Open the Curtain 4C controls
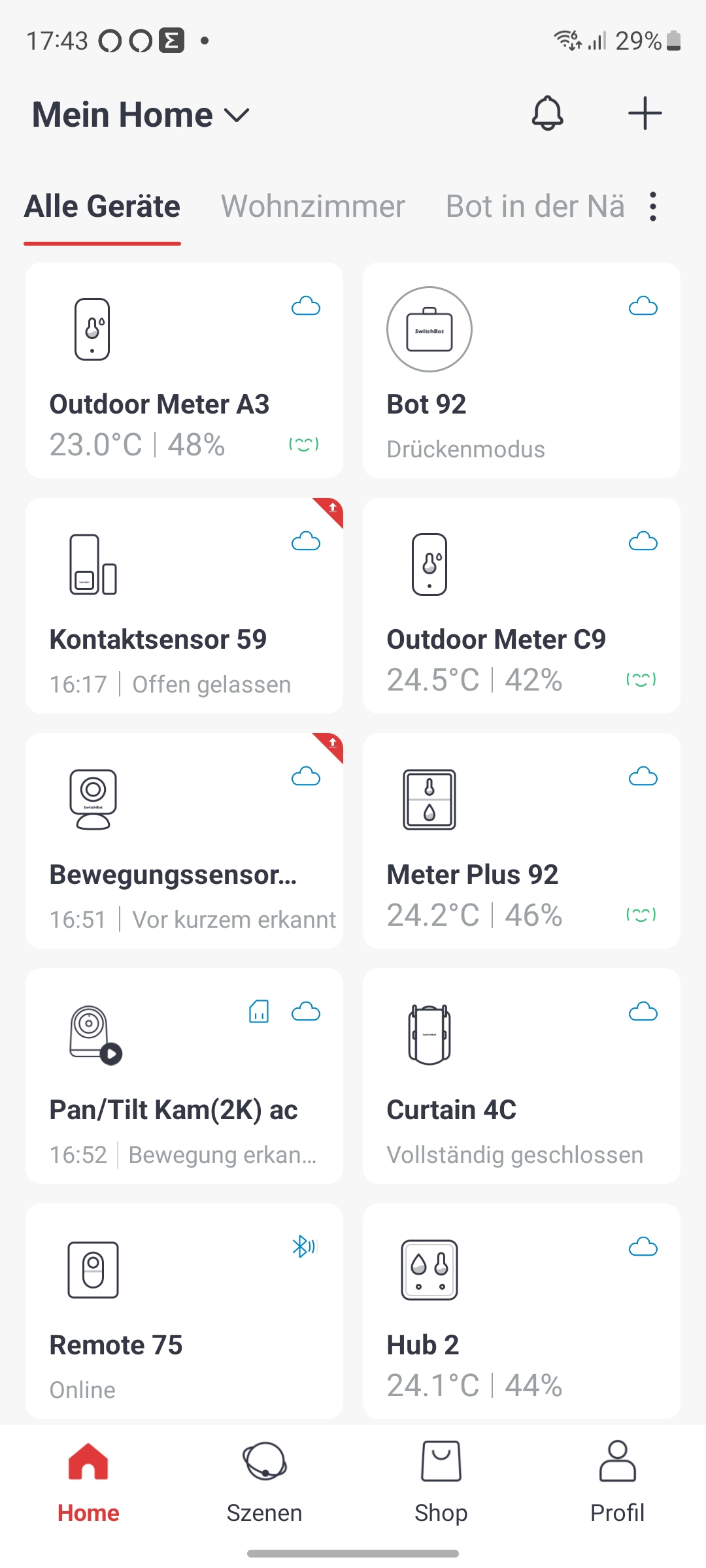 pos(521,1076)
